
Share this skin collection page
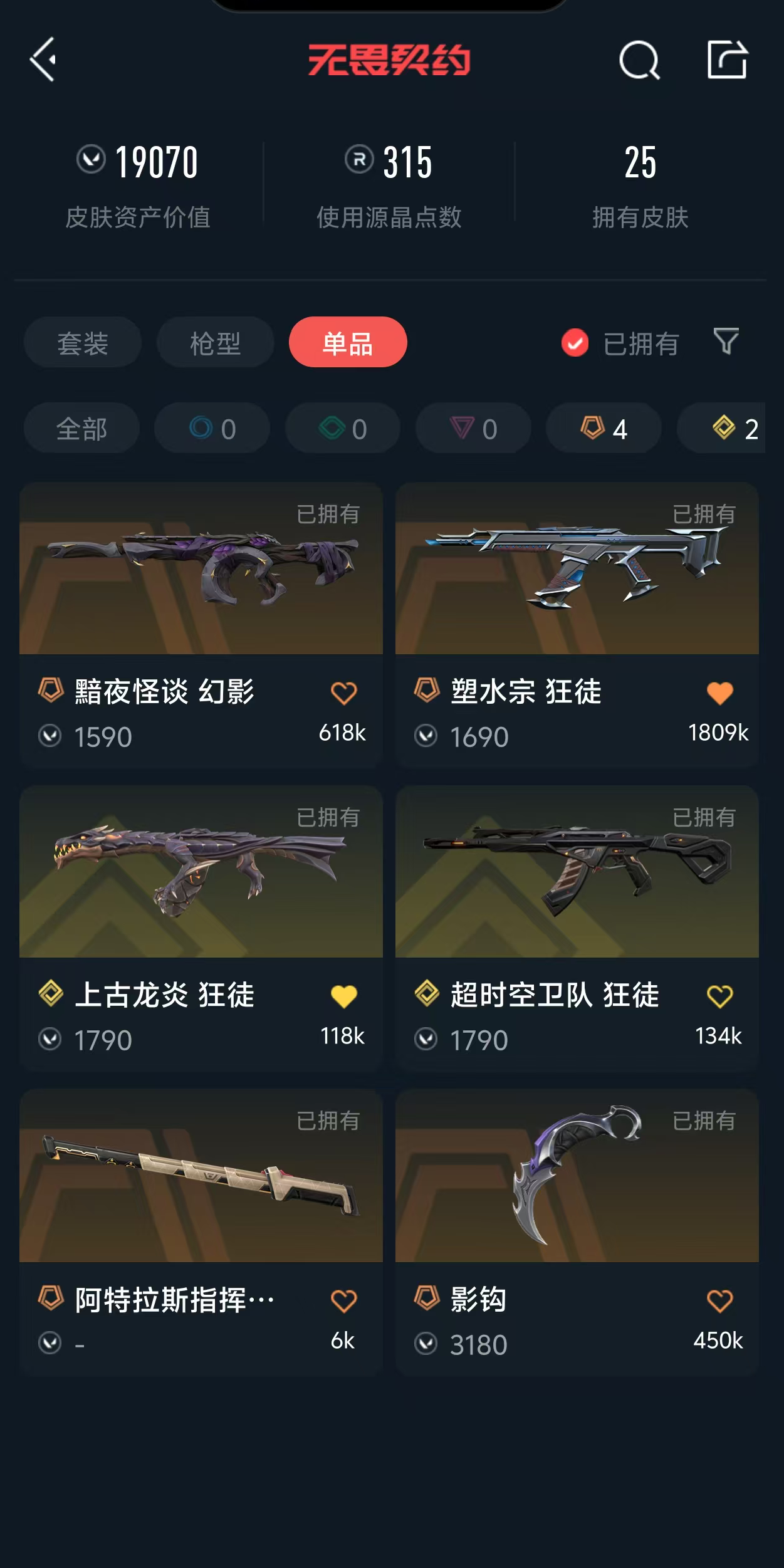pos(727,60)
